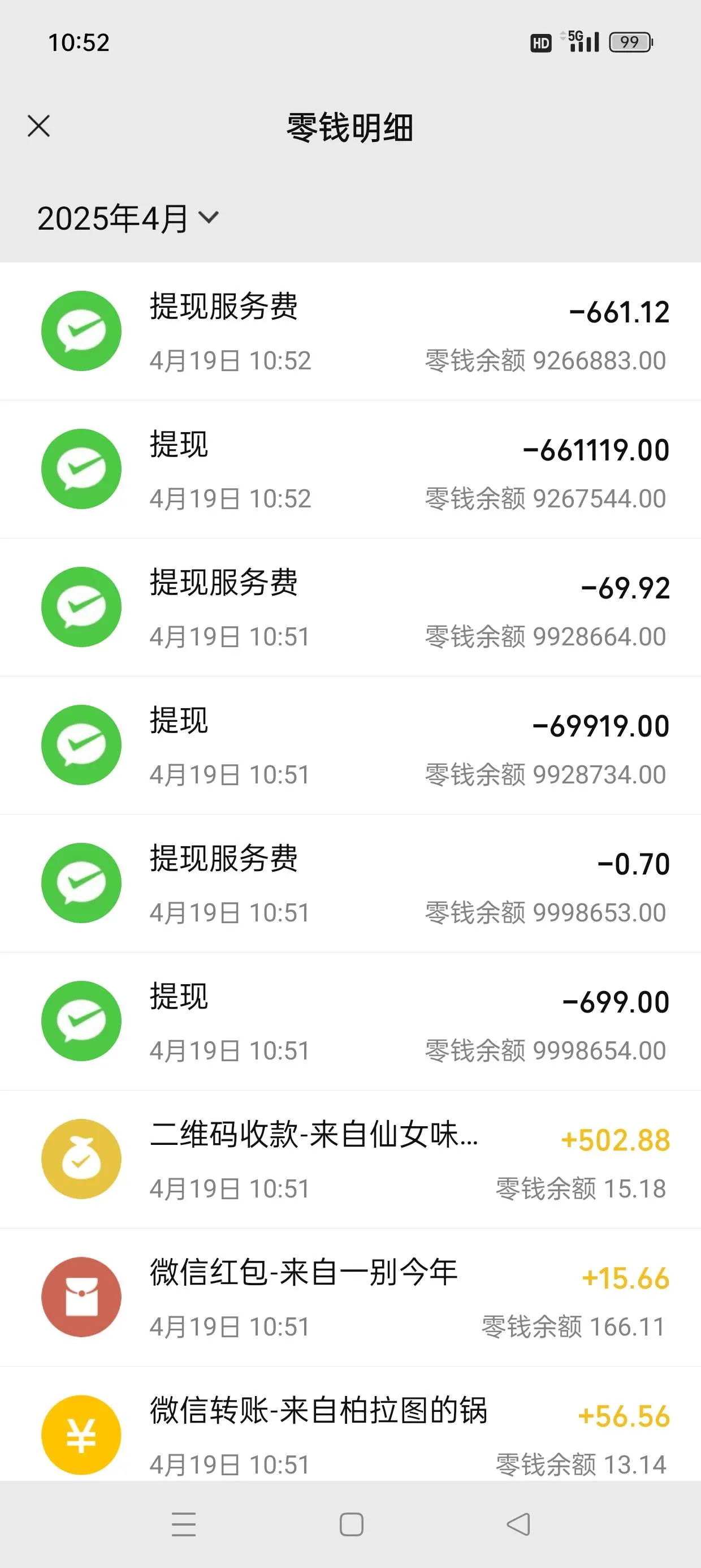701x1568 pixels.
Task: Click the green check icon beside -69919.00 提现
Action: (x=81, y=744)
